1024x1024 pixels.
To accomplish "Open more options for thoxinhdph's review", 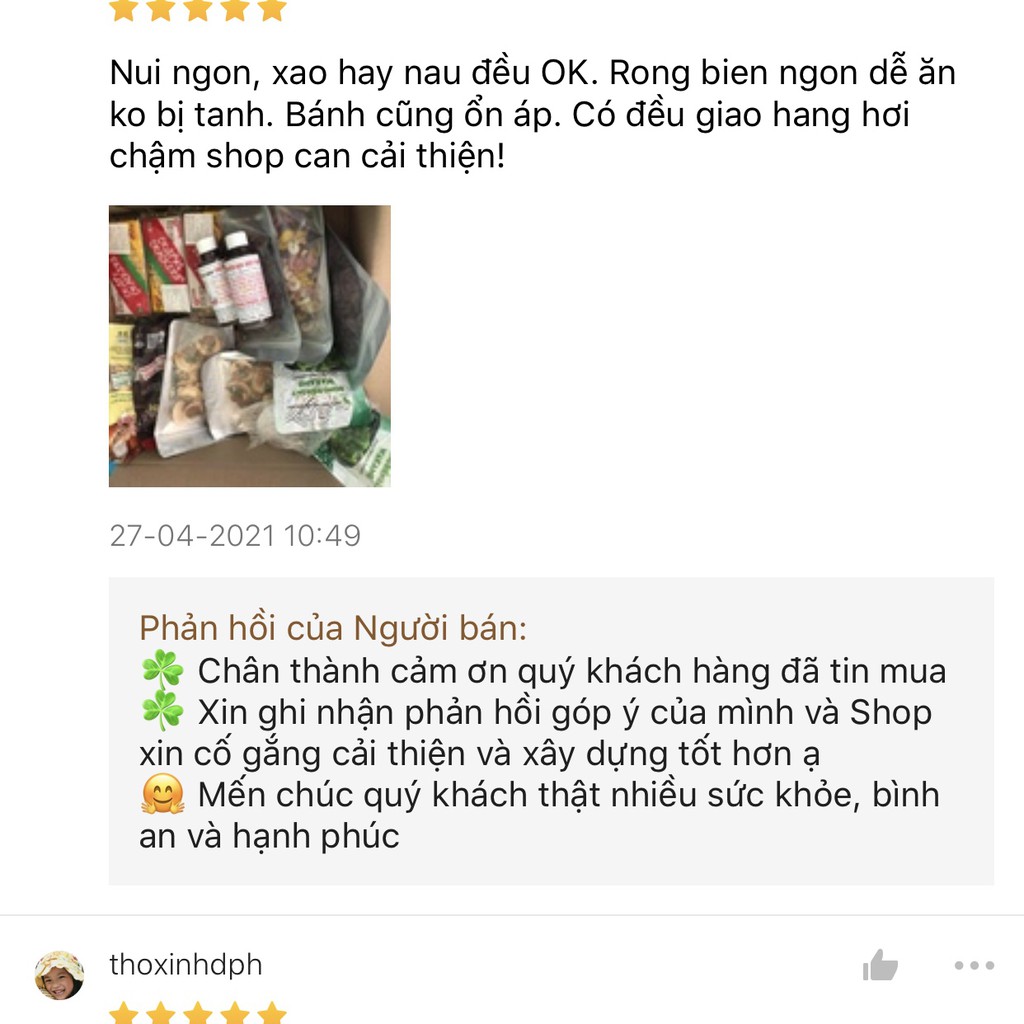I will coord(973,966).
